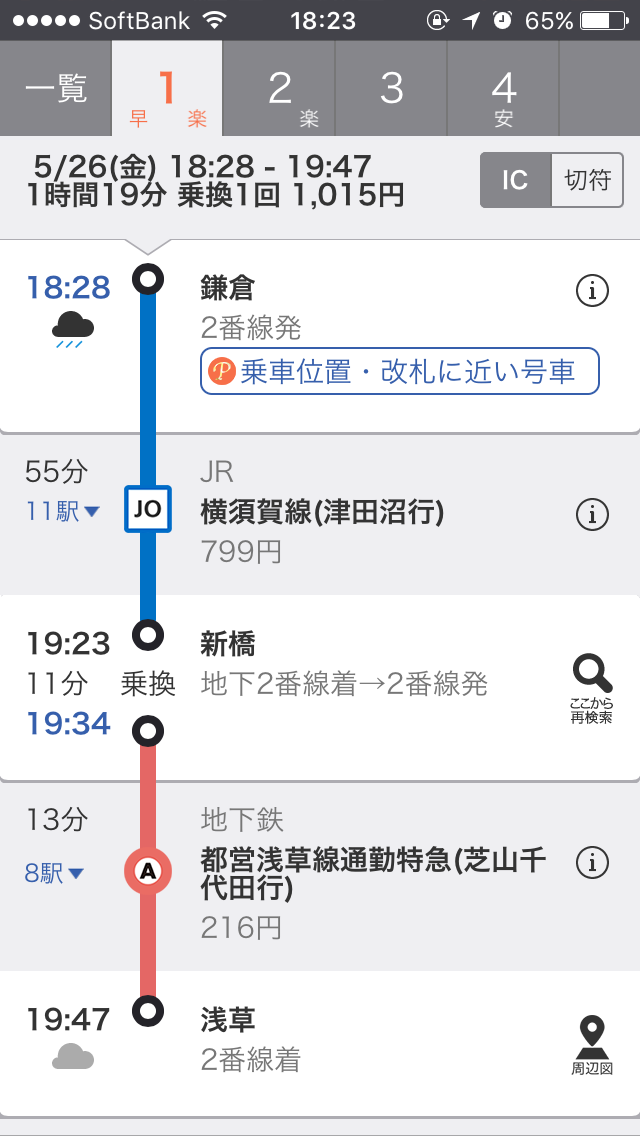Open 周辺図 map for 浅草

pyautogui.click(x=592, y=1045)
